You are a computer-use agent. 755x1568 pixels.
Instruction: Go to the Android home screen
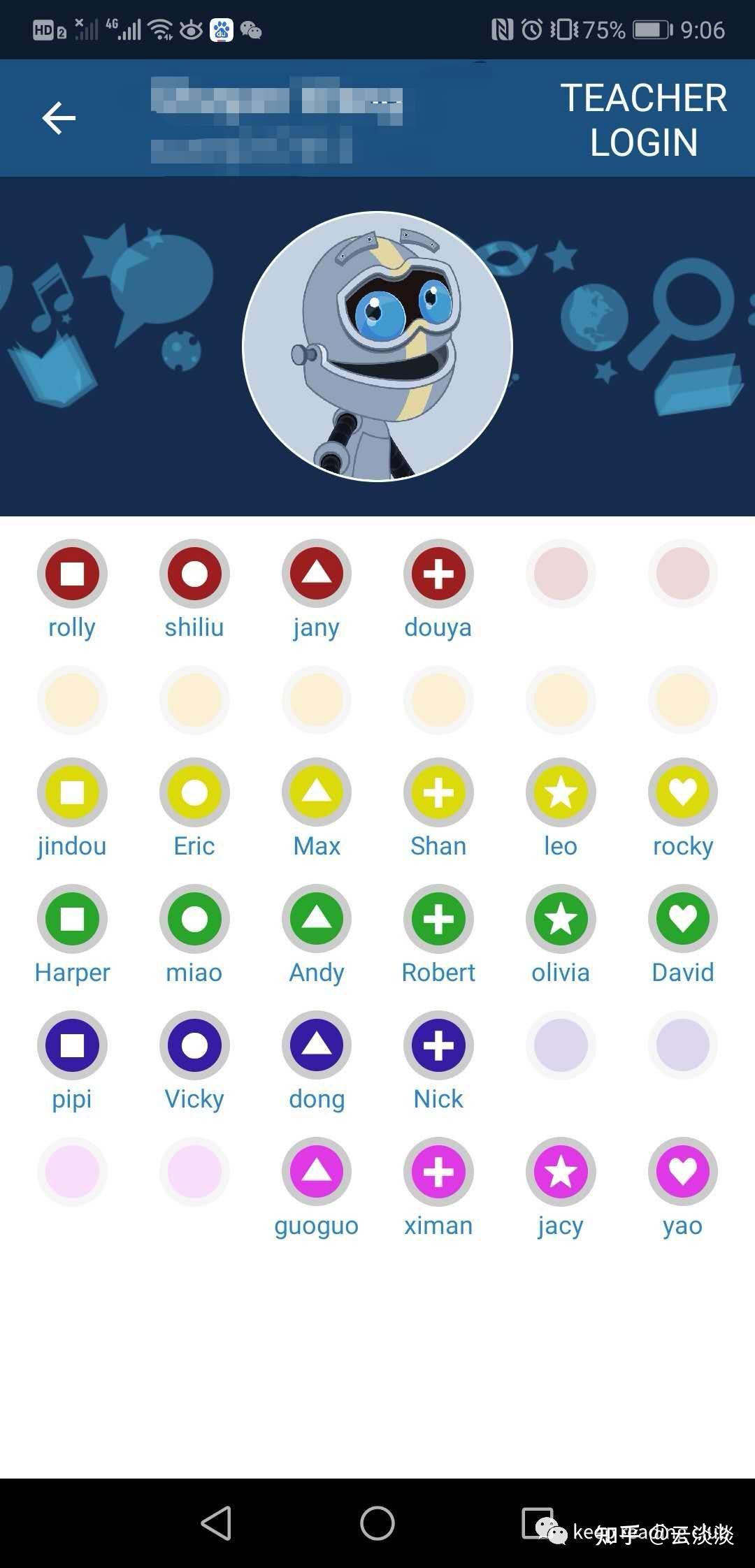377,1523
